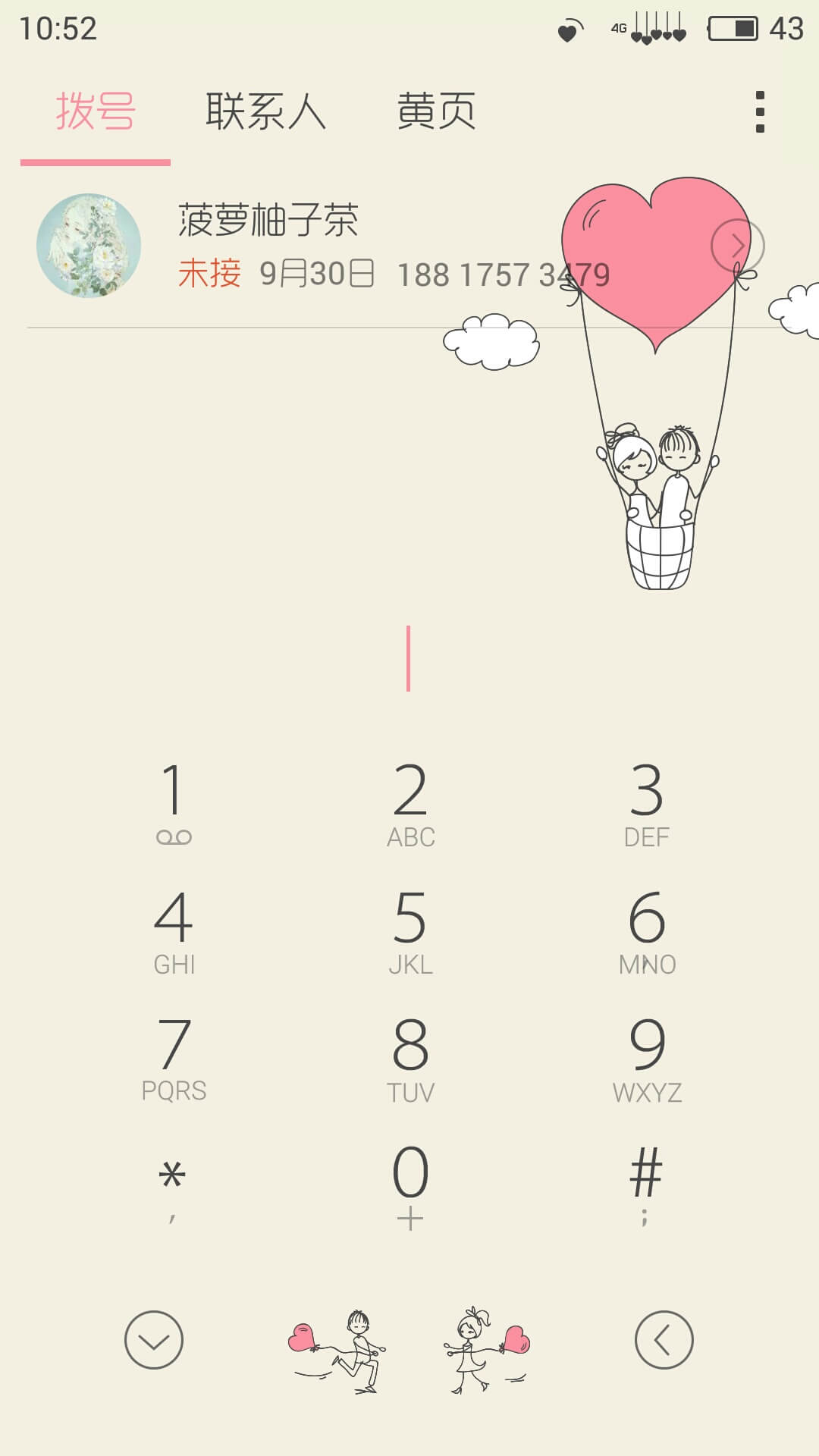The height and width of the screenshot is (1456, 819).
Task: Dial digit 2 ABC
Action: [410, 804]
